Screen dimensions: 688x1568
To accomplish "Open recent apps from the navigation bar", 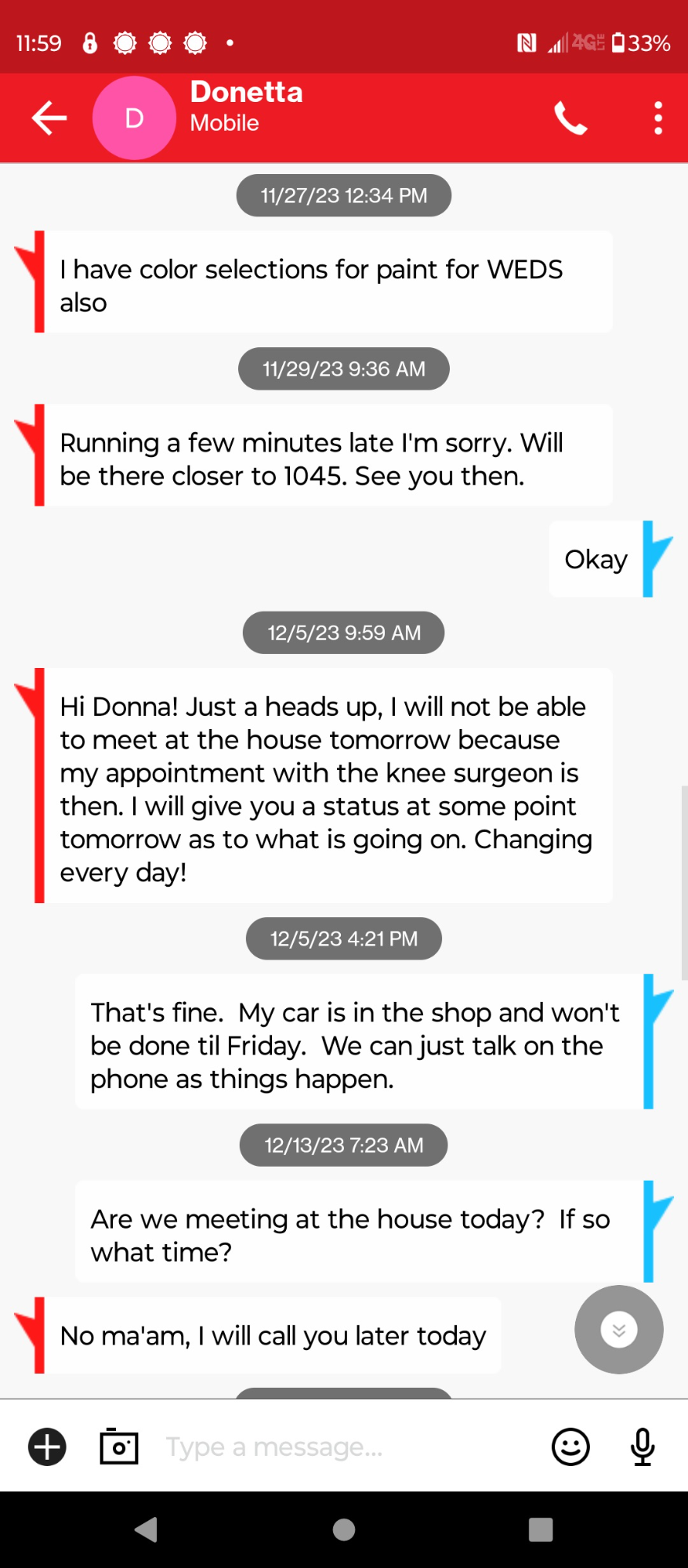I will pyautogui.click(x=541, y=1530).
